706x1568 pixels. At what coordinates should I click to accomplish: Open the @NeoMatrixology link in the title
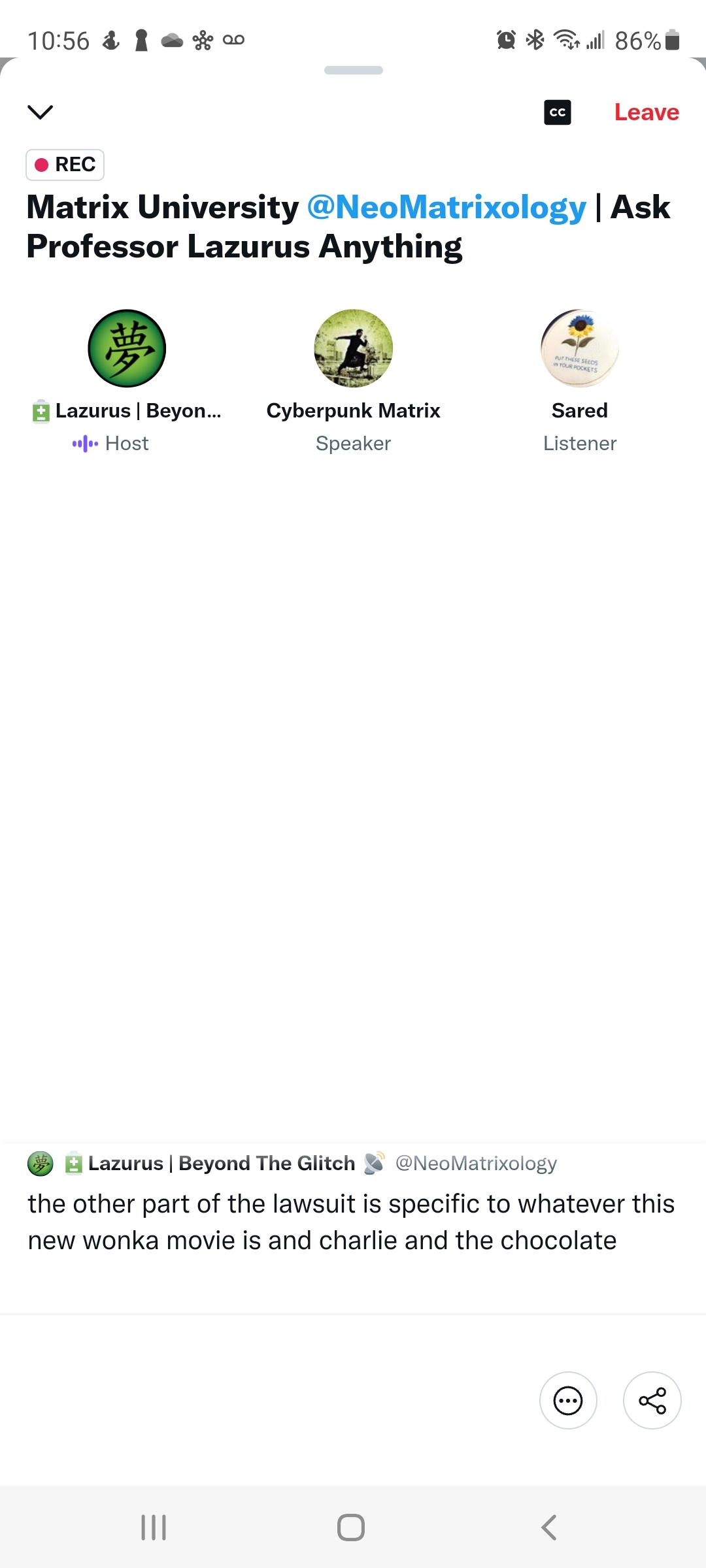[x=446, y=208]
